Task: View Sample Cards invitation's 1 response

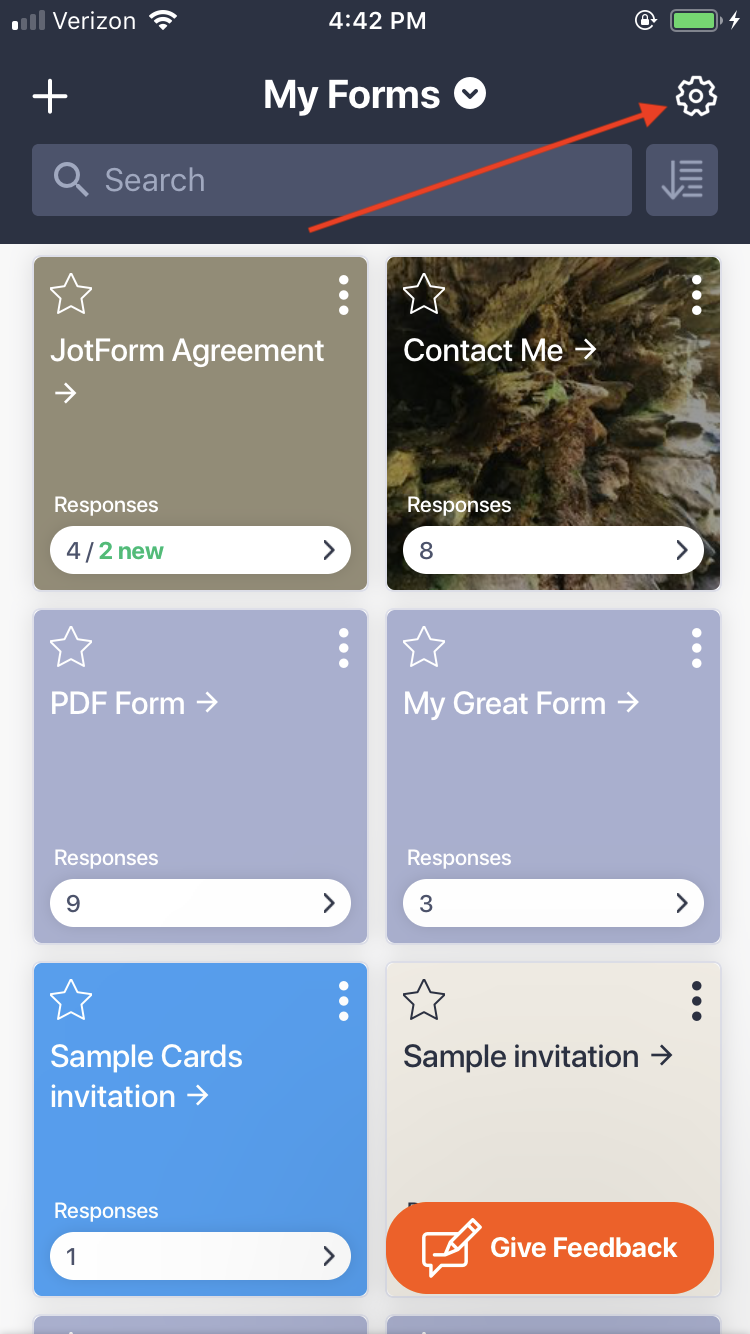Action: 200,1256
